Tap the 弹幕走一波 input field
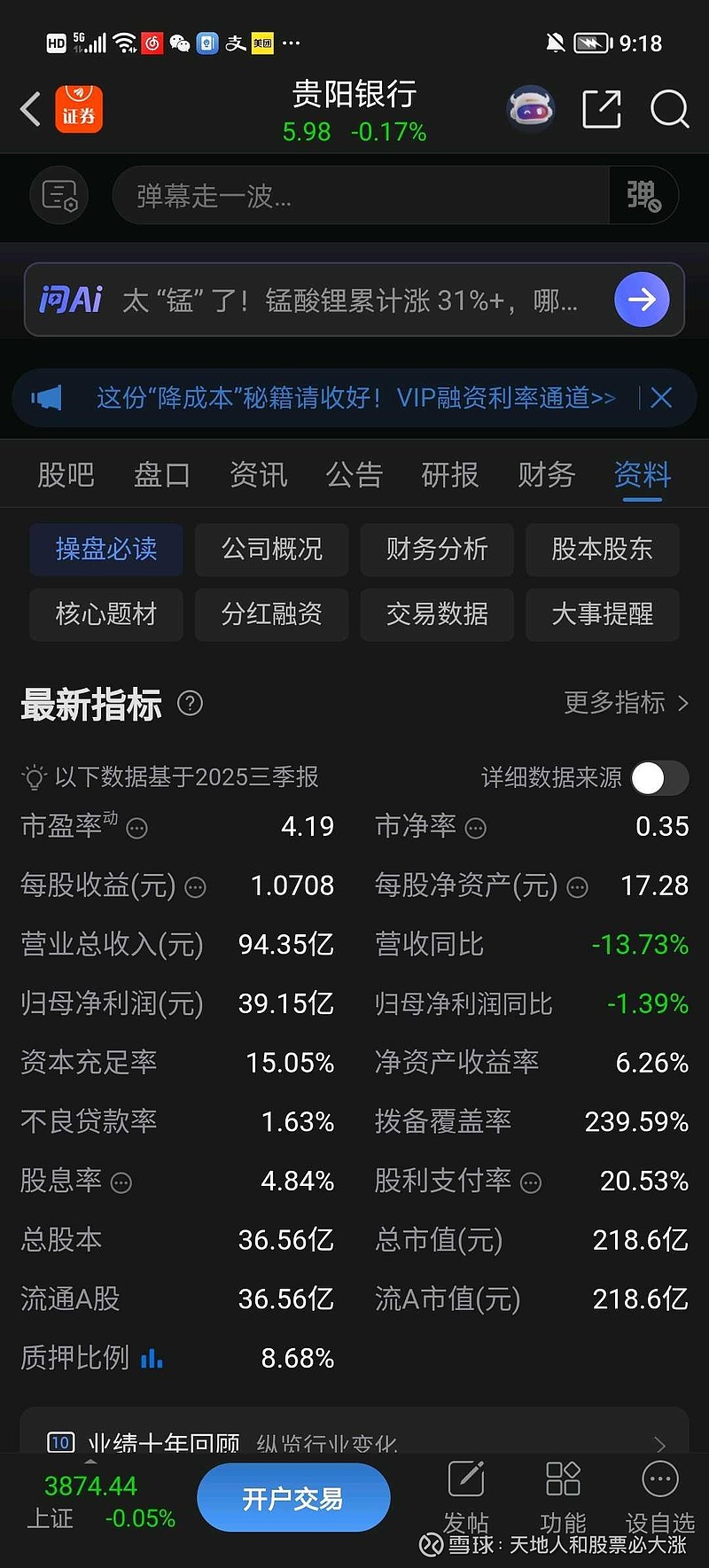Image resolution: width=709 pixels, height=1568 pixels. click(x=354, y=196)
